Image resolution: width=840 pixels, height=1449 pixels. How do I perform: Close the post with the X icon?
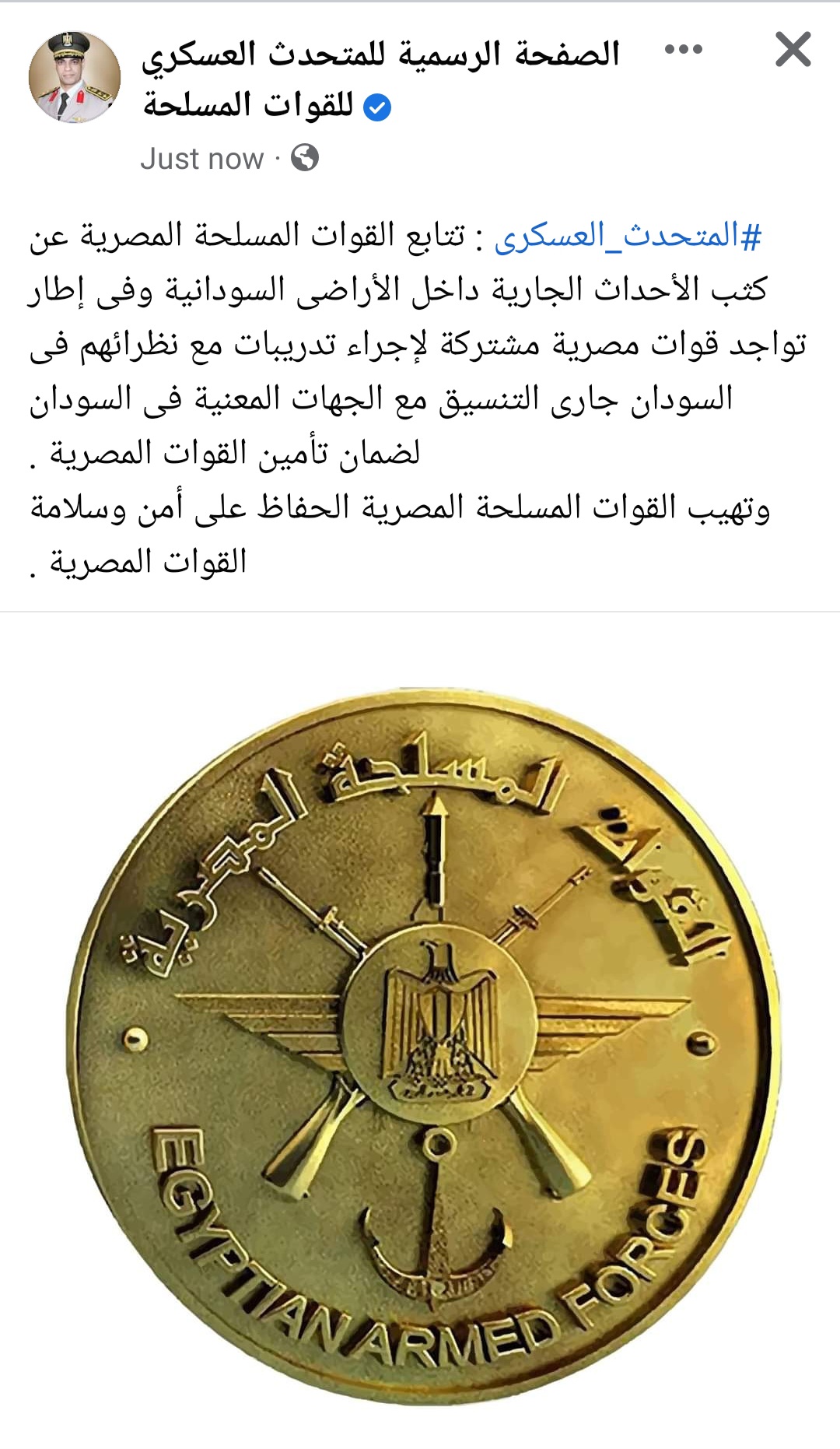pyautogui.click(x=793, y=50)
